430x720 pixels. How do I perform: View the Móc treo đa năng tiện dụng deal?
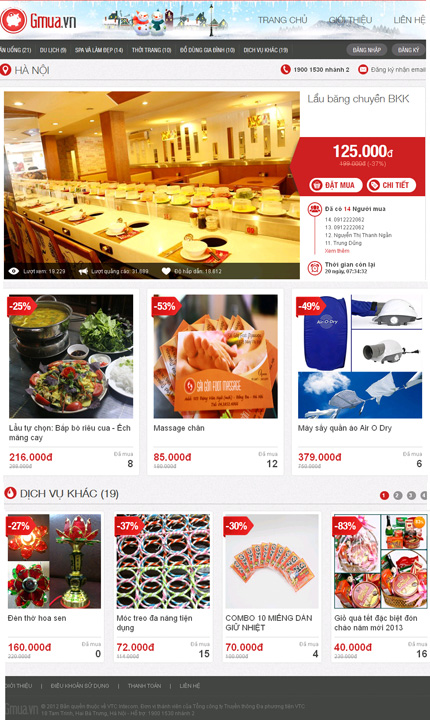(154, 623)
